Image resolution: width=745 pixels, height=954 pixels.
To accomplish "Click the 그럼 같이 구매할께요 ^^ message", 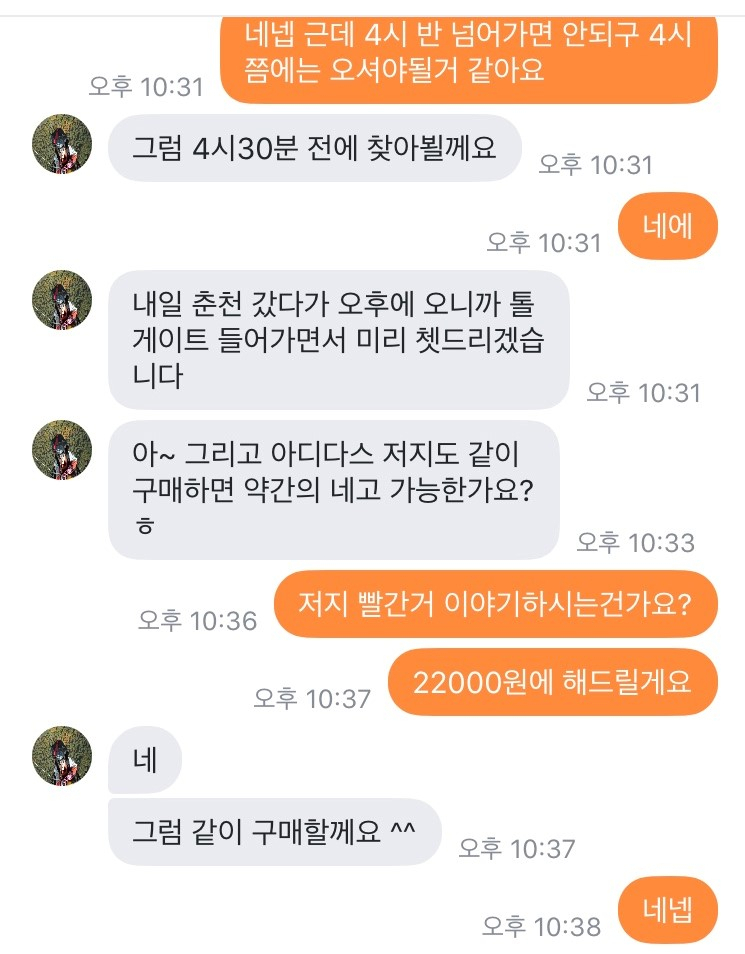I will click(281, 831).
